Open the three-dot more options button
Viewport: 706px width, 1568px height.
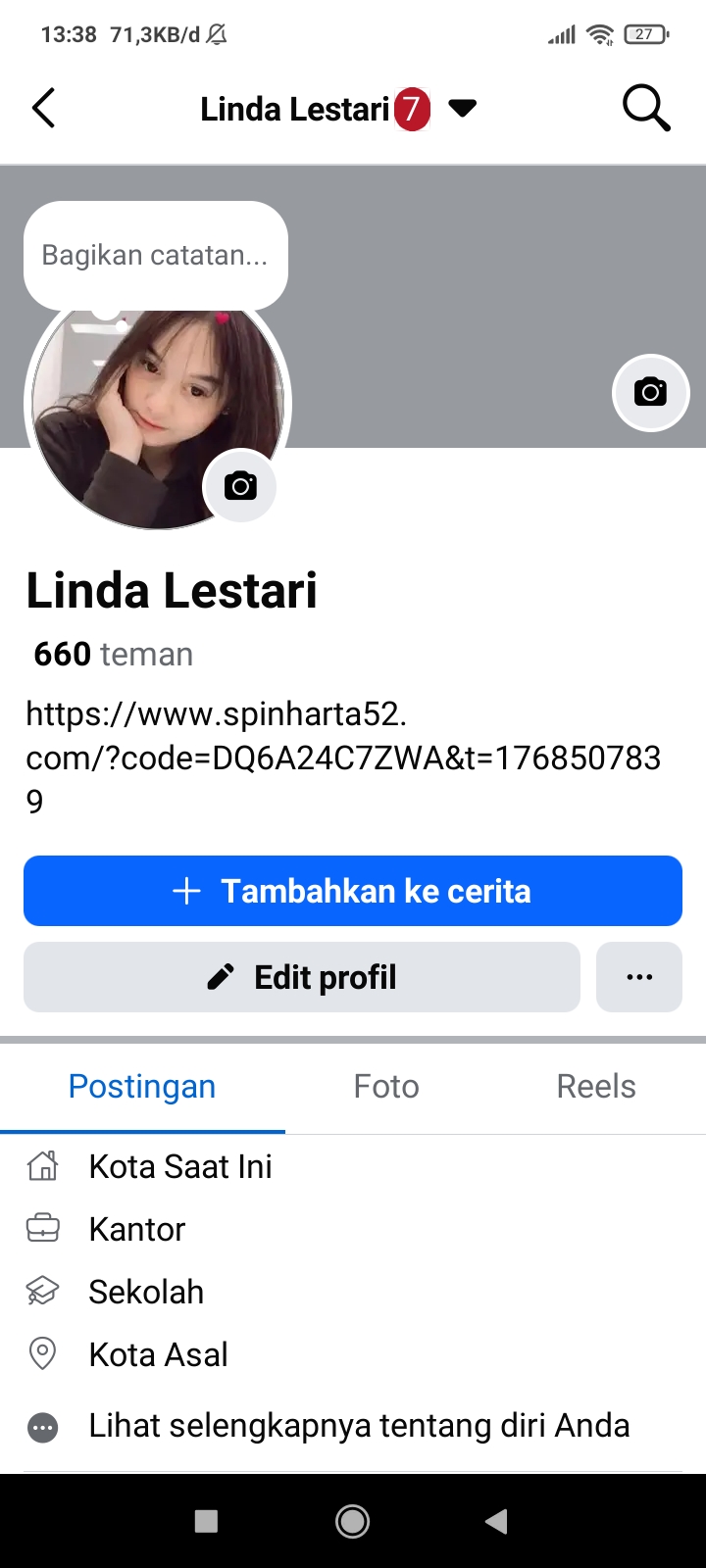click(x=639, y=977)
